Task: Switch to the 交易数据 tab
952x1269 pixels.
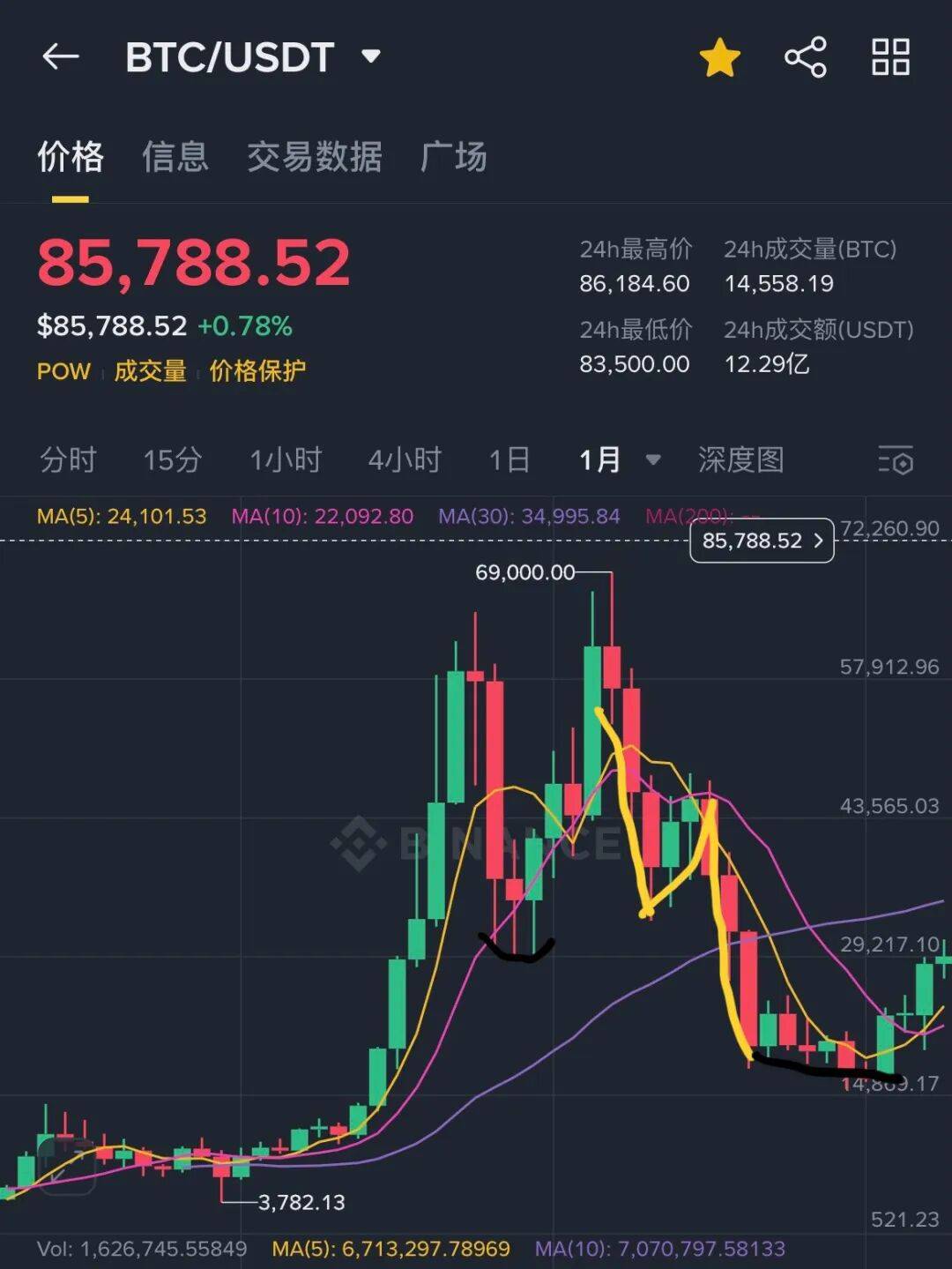Action: coord(314,157)
